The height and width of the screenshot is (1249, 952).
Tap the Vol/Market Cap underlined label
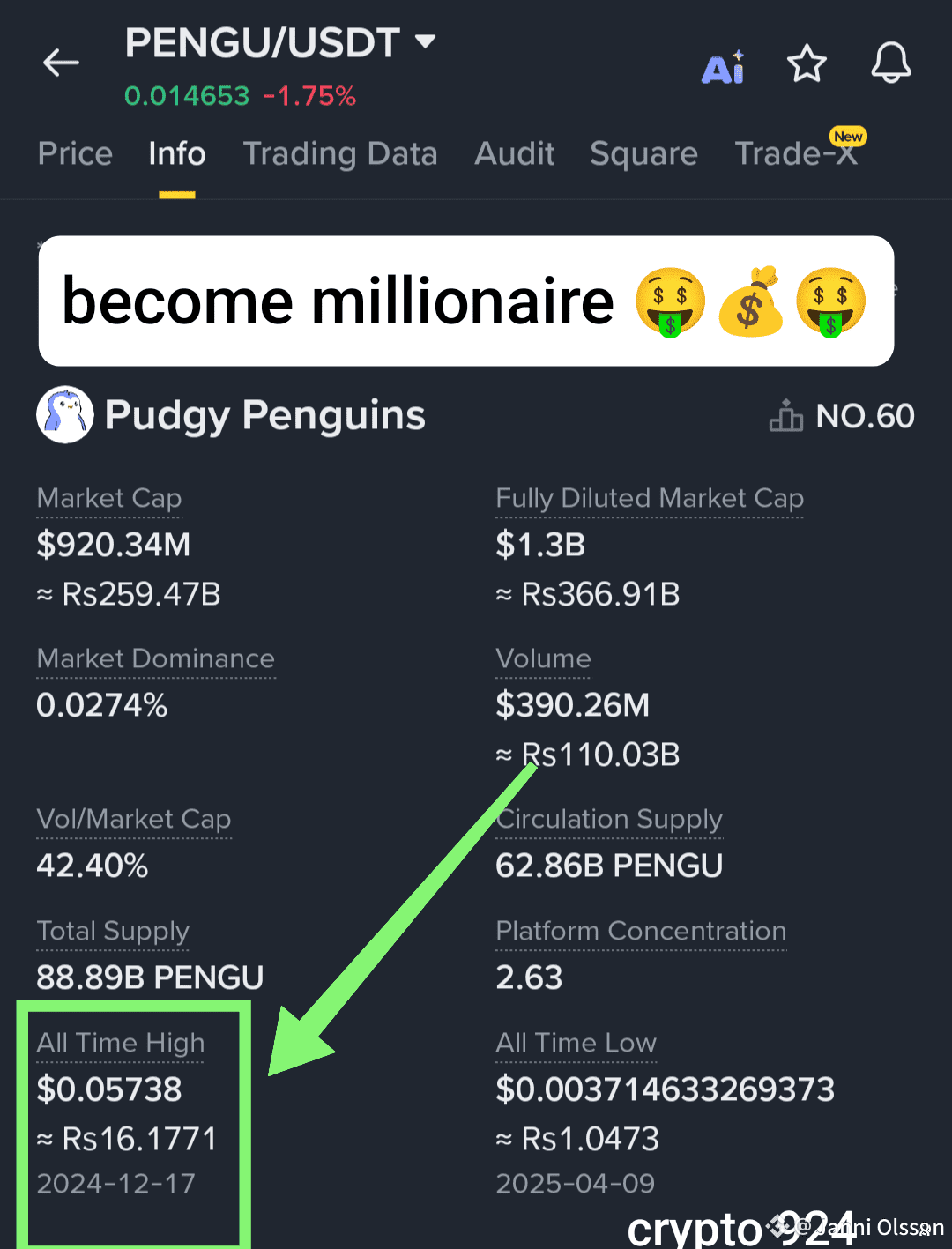point(133,820)
